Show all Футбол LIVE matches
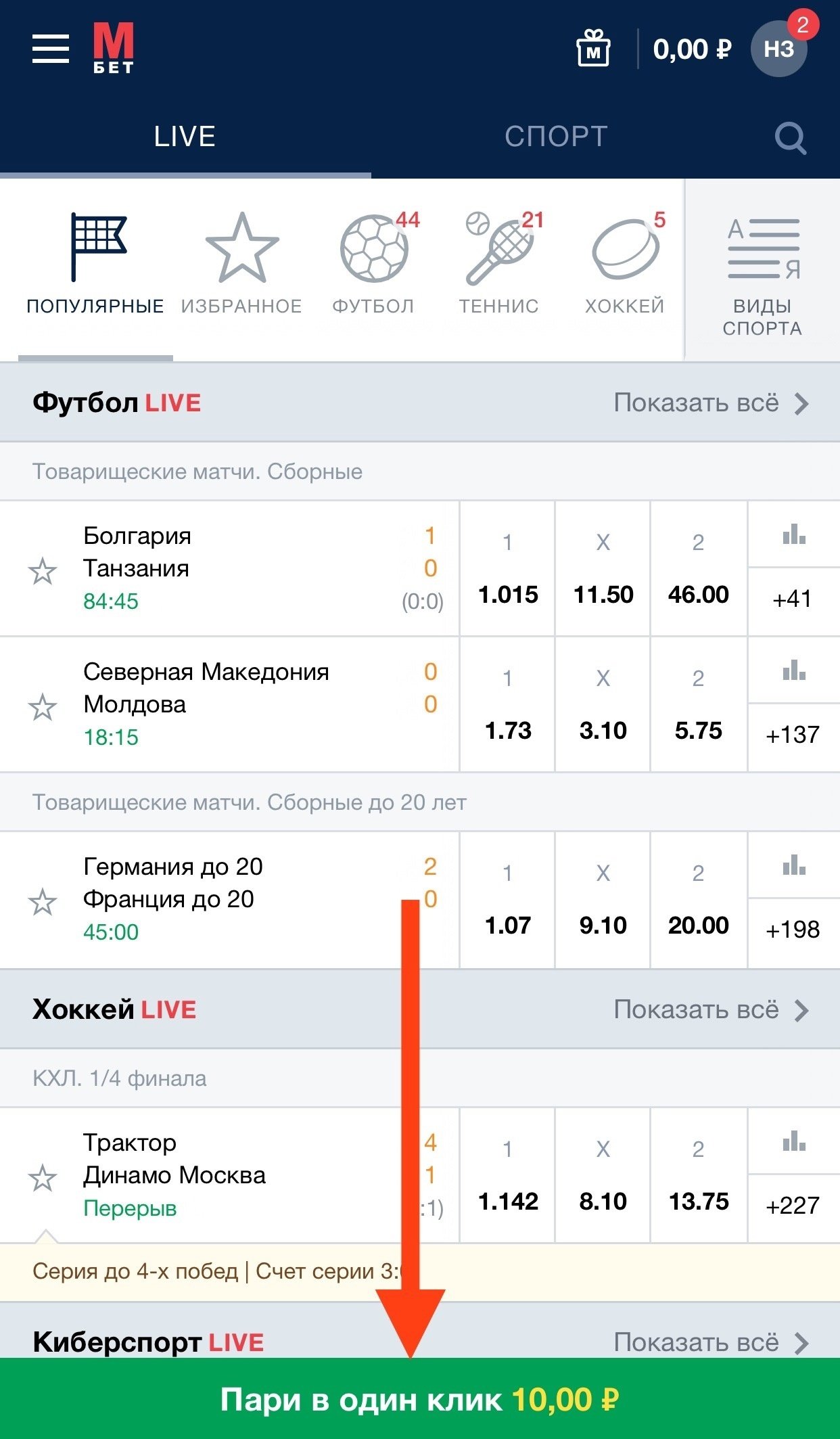Image resolution: width=840 pixels, height=1439 pixels. coord(710,403)
